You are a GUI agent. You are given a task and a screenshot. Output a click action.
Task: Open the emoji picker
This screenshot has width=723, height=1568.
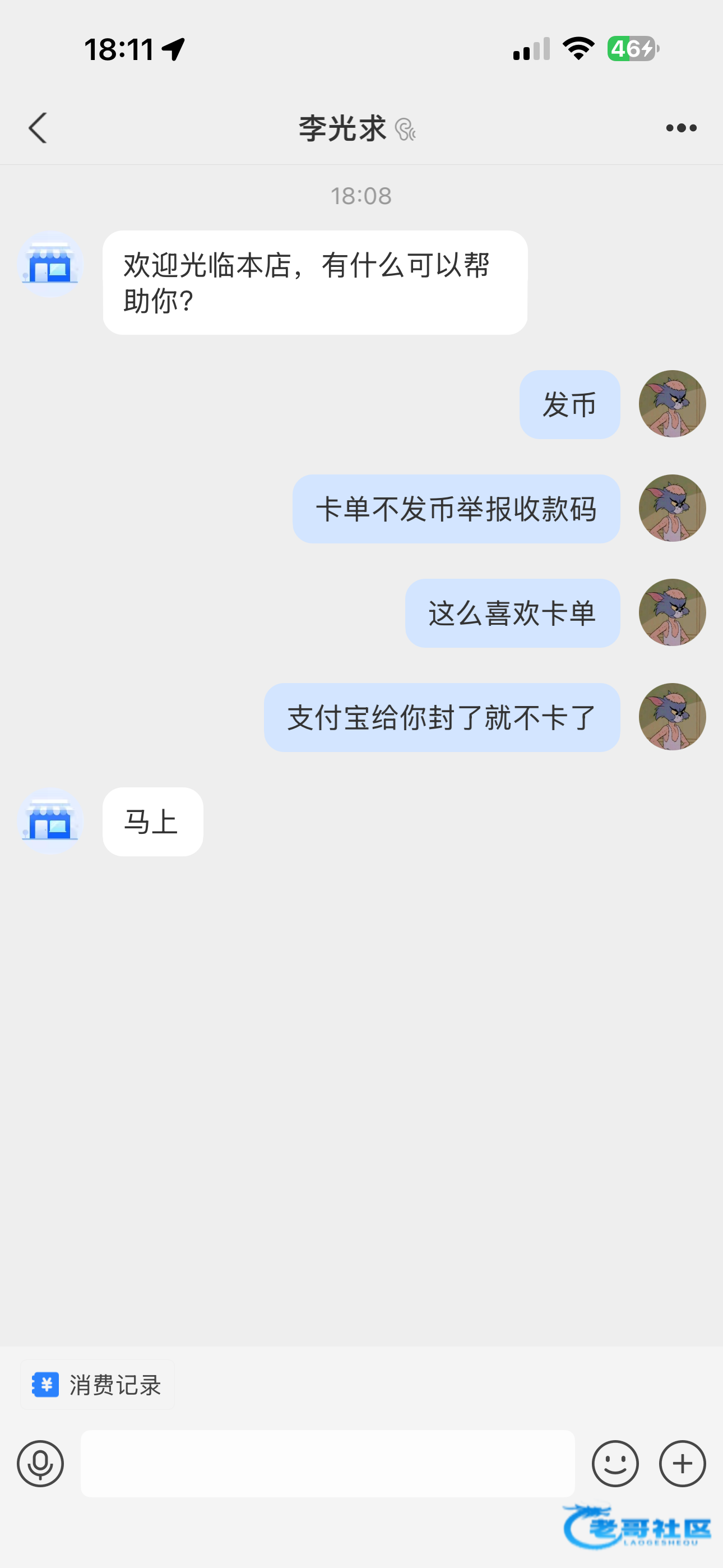click(615, 1463)
